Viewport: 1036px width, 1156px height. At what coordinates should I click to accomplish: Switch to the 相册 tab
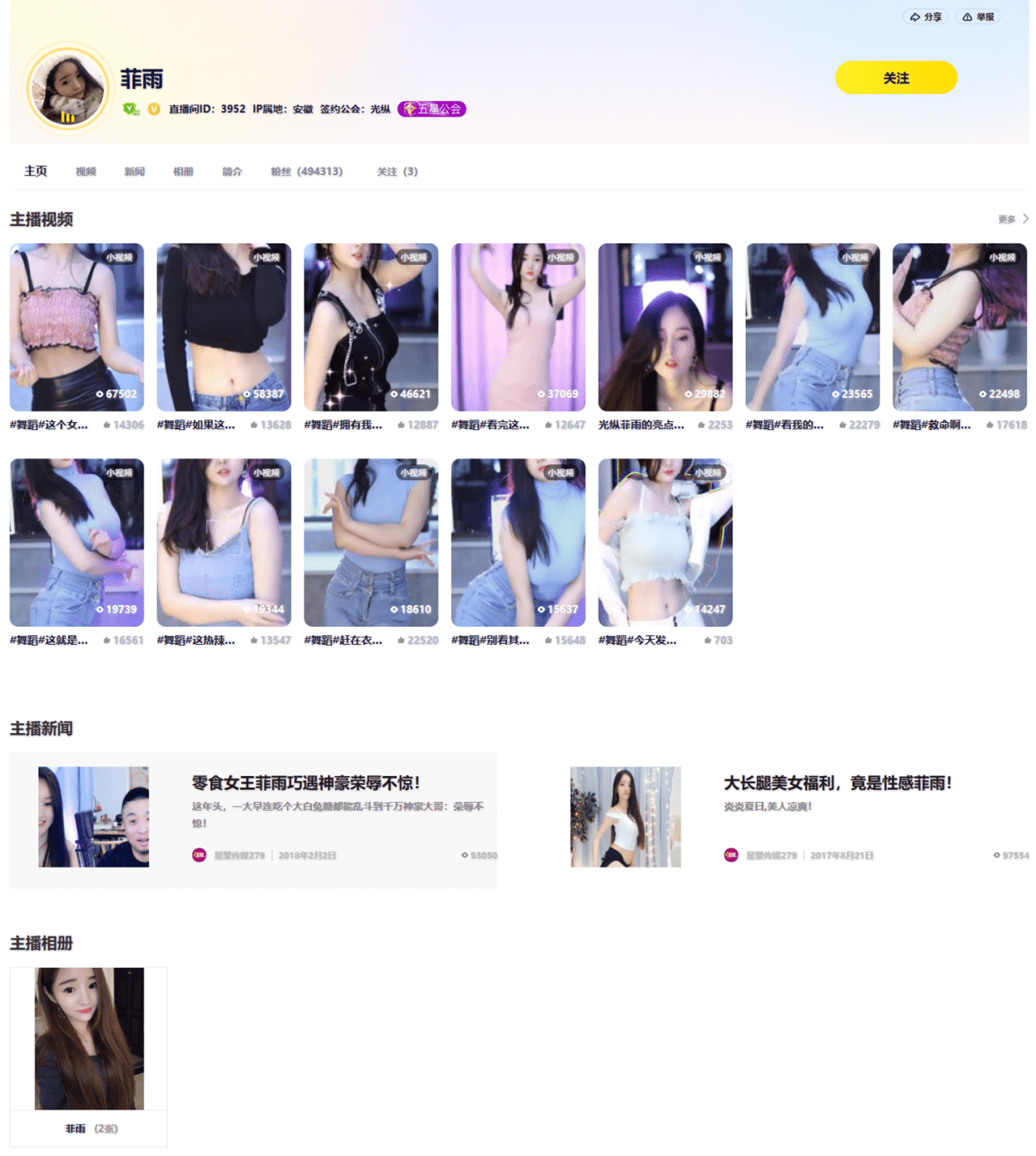tap(183, 172)
